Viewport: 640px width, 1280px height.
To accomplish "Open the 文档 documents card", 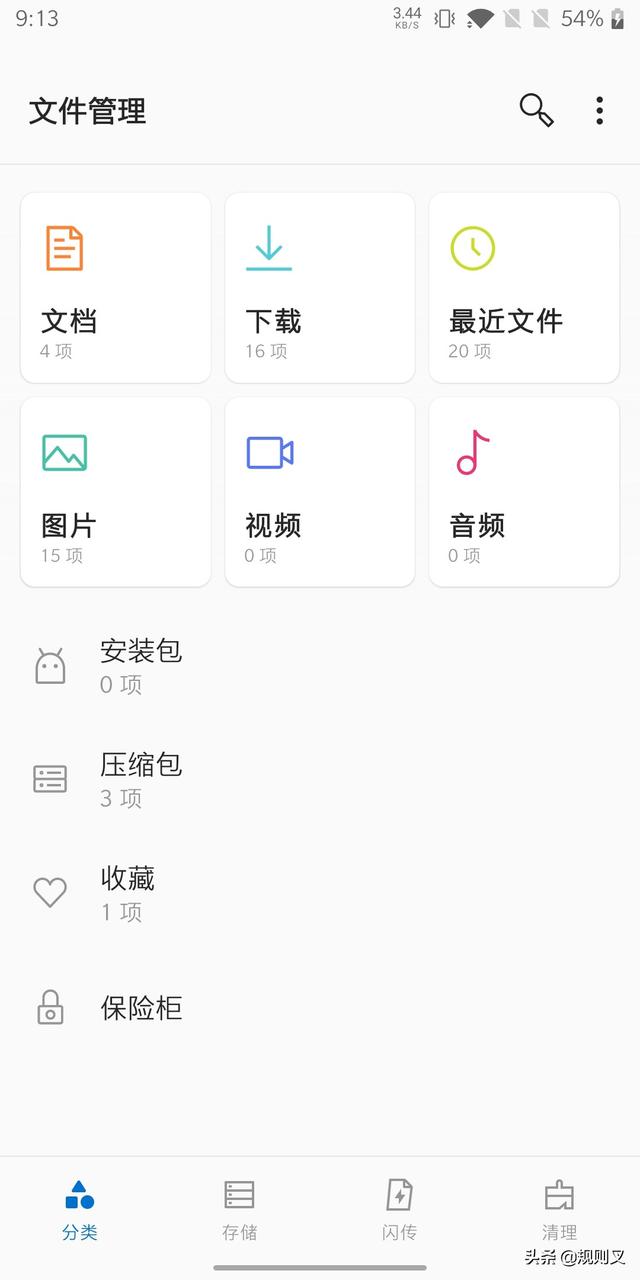I will (116, 288).
